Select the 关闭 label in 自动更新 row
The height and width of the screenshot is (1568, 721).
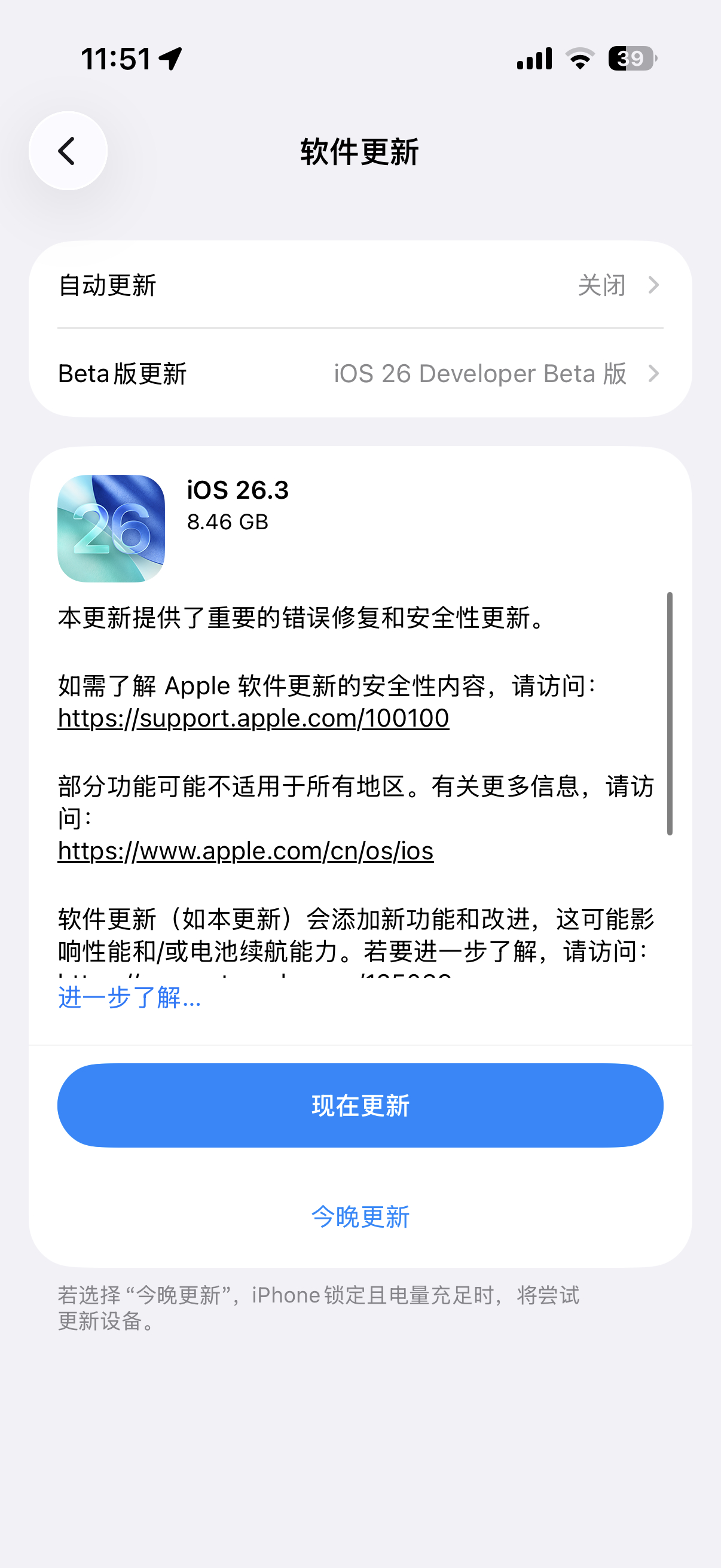point(603,285)
